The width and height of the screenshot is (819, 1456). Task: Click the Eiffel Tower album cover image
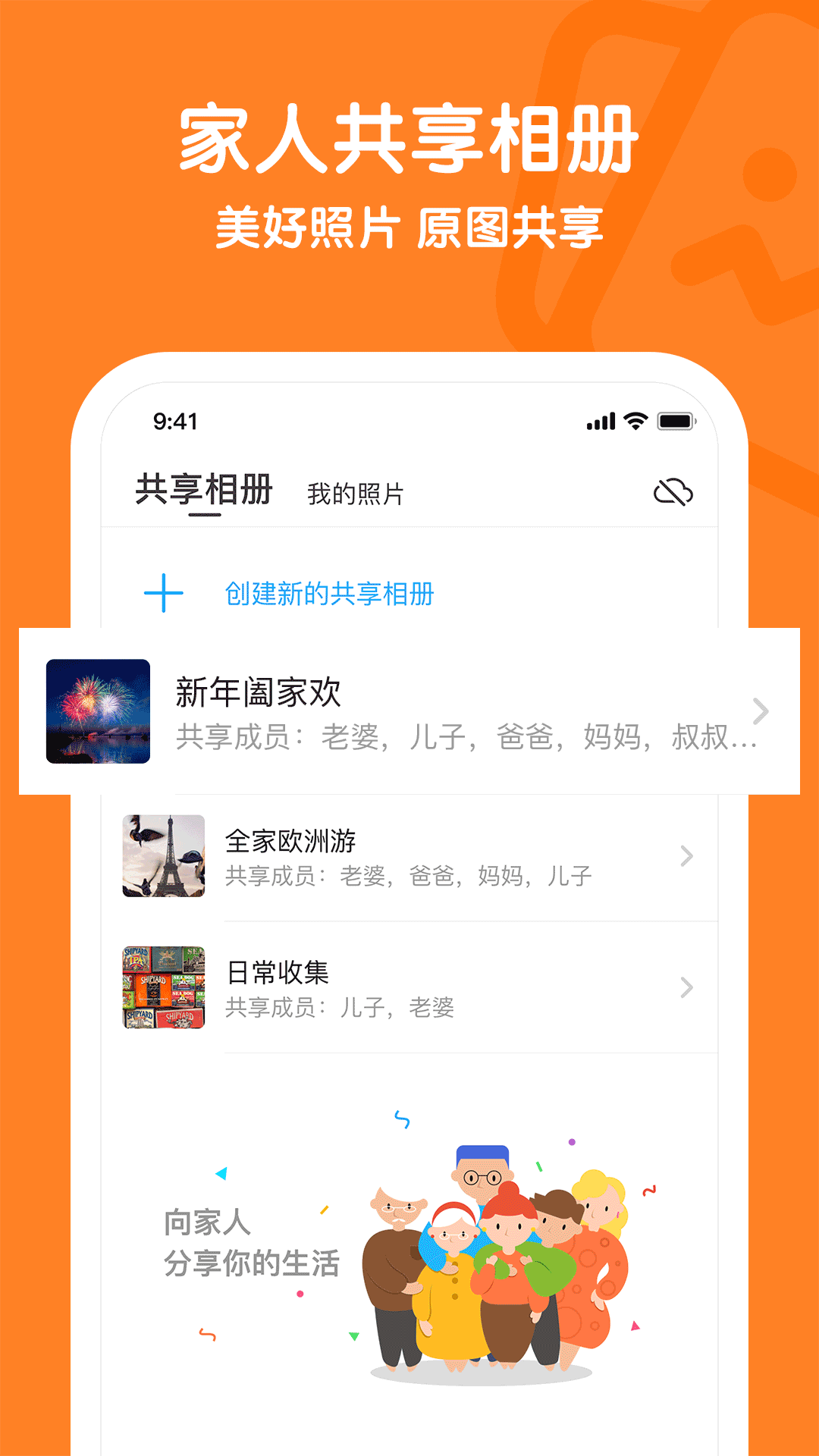(163, 855)
